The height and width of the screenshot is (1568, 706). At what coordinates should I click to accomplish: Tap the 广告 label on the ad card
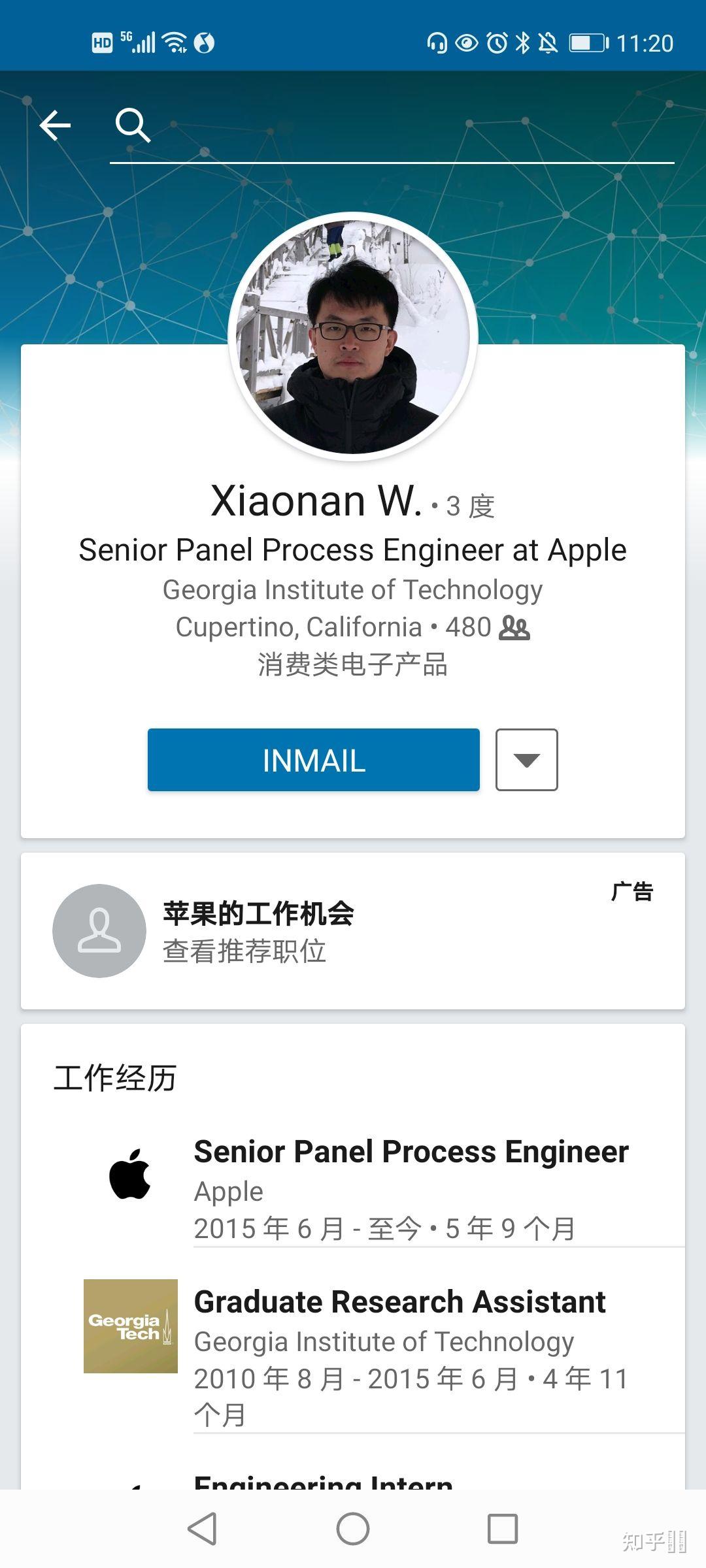pyautogui.click(x=630, y=890)
